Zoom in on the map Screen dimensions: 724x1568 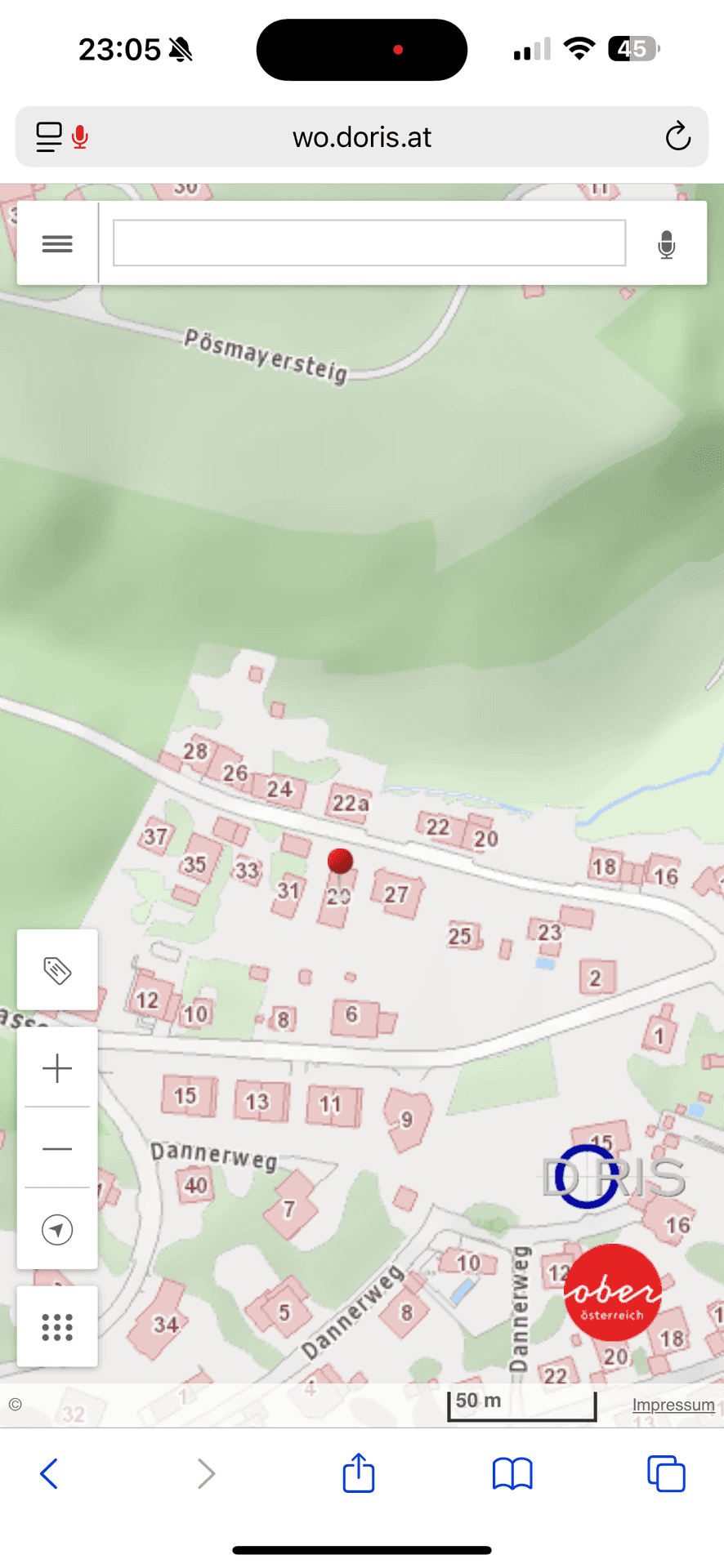(57, 1068)
